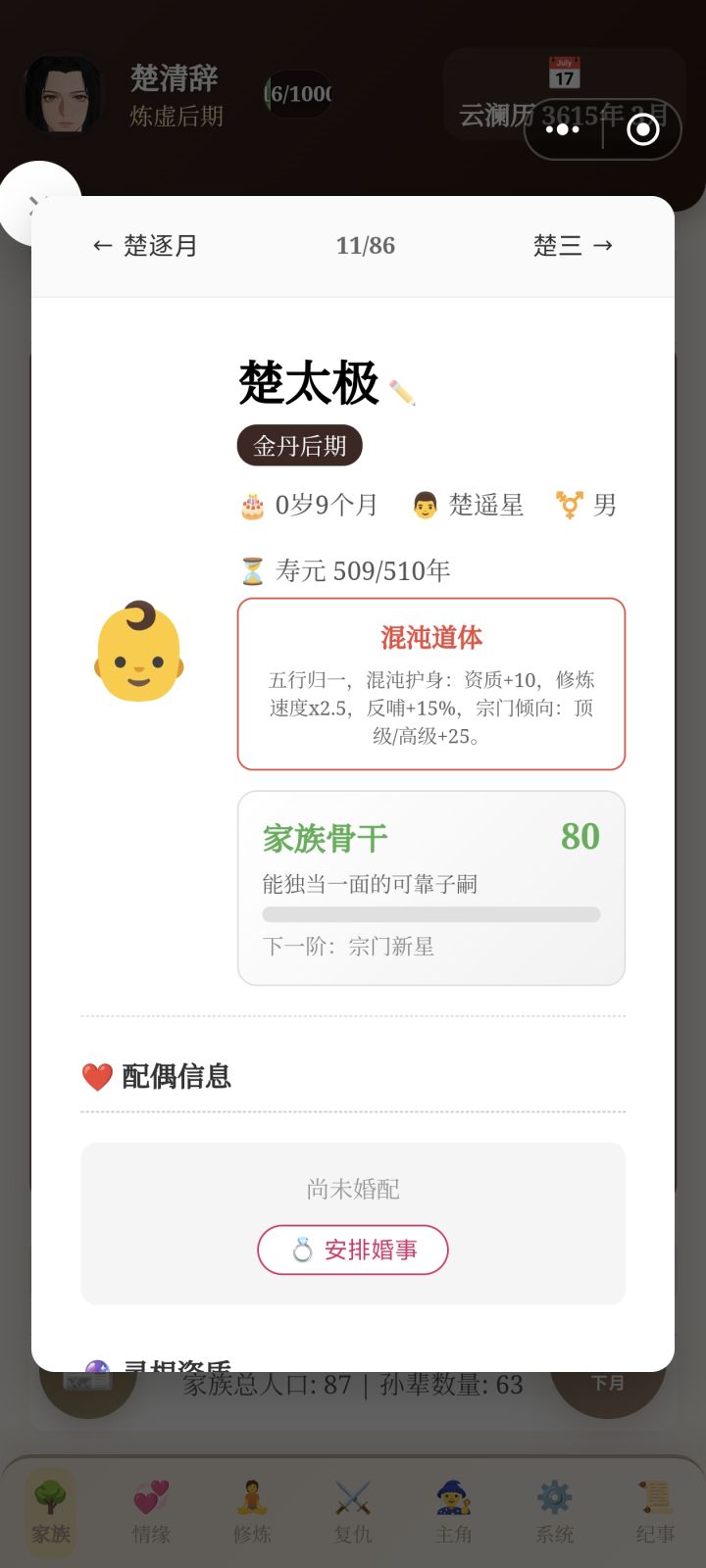Advance to 楚三 with right arrow

pos(576,246)
